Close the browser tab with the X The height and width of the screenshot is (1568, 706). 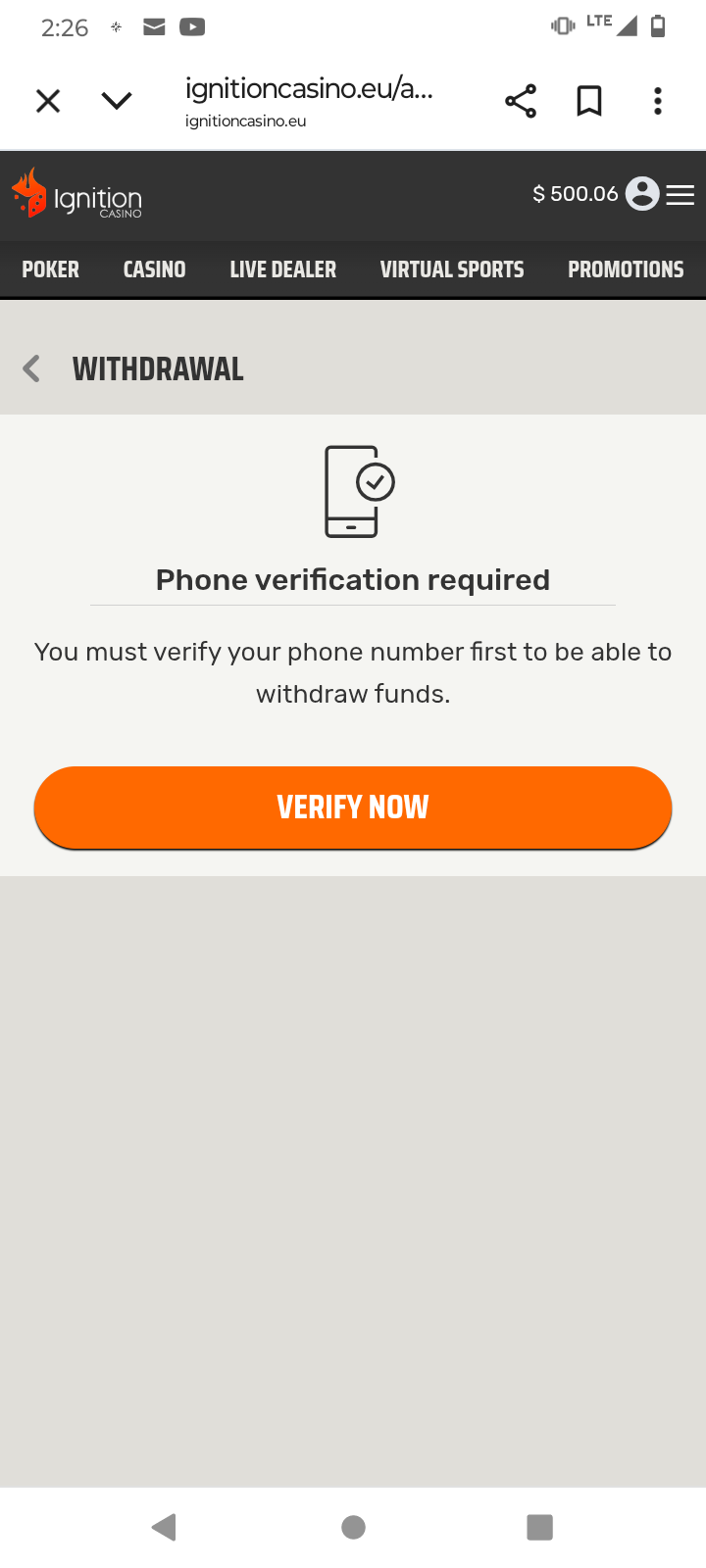(48, 101)
